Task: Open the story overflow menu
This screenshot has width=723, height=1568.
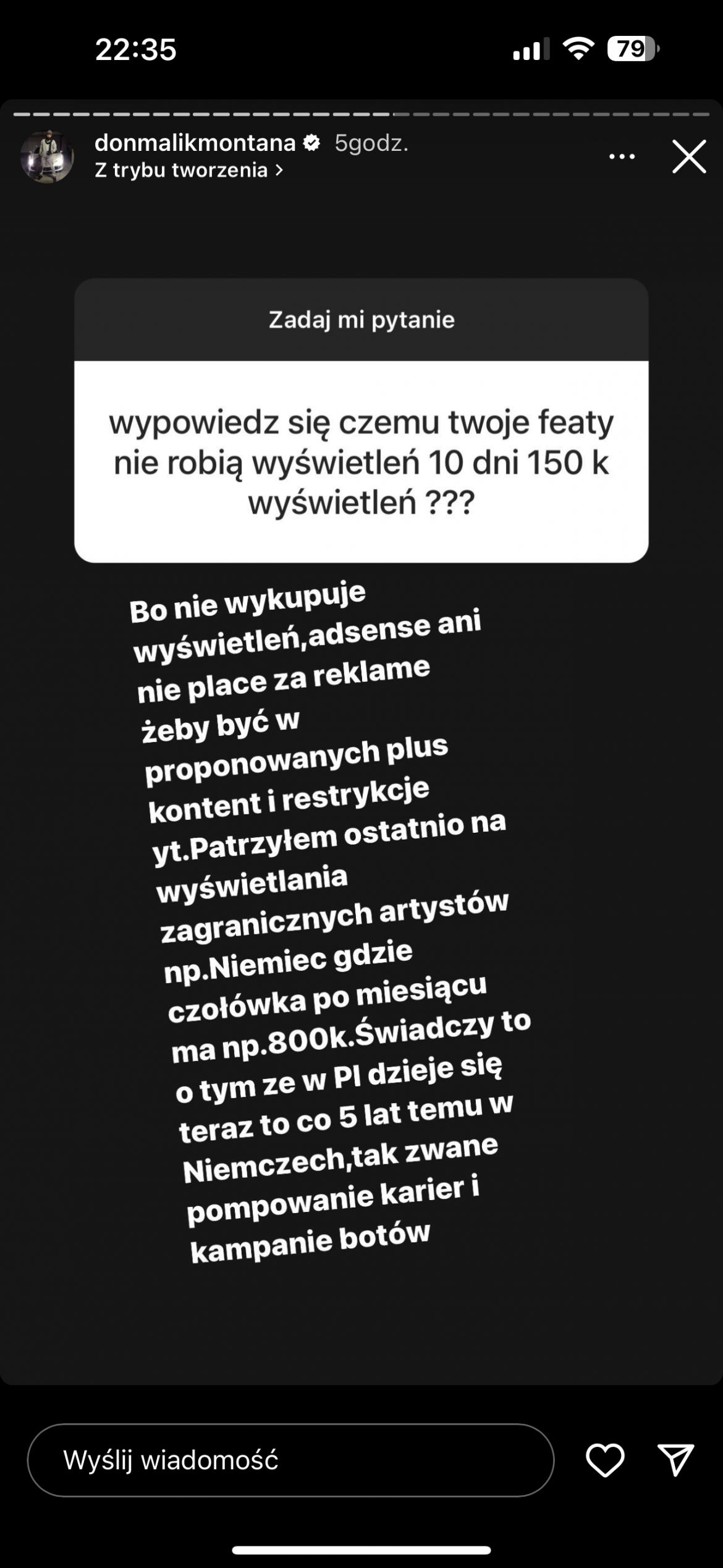Action: click(622, 156)
